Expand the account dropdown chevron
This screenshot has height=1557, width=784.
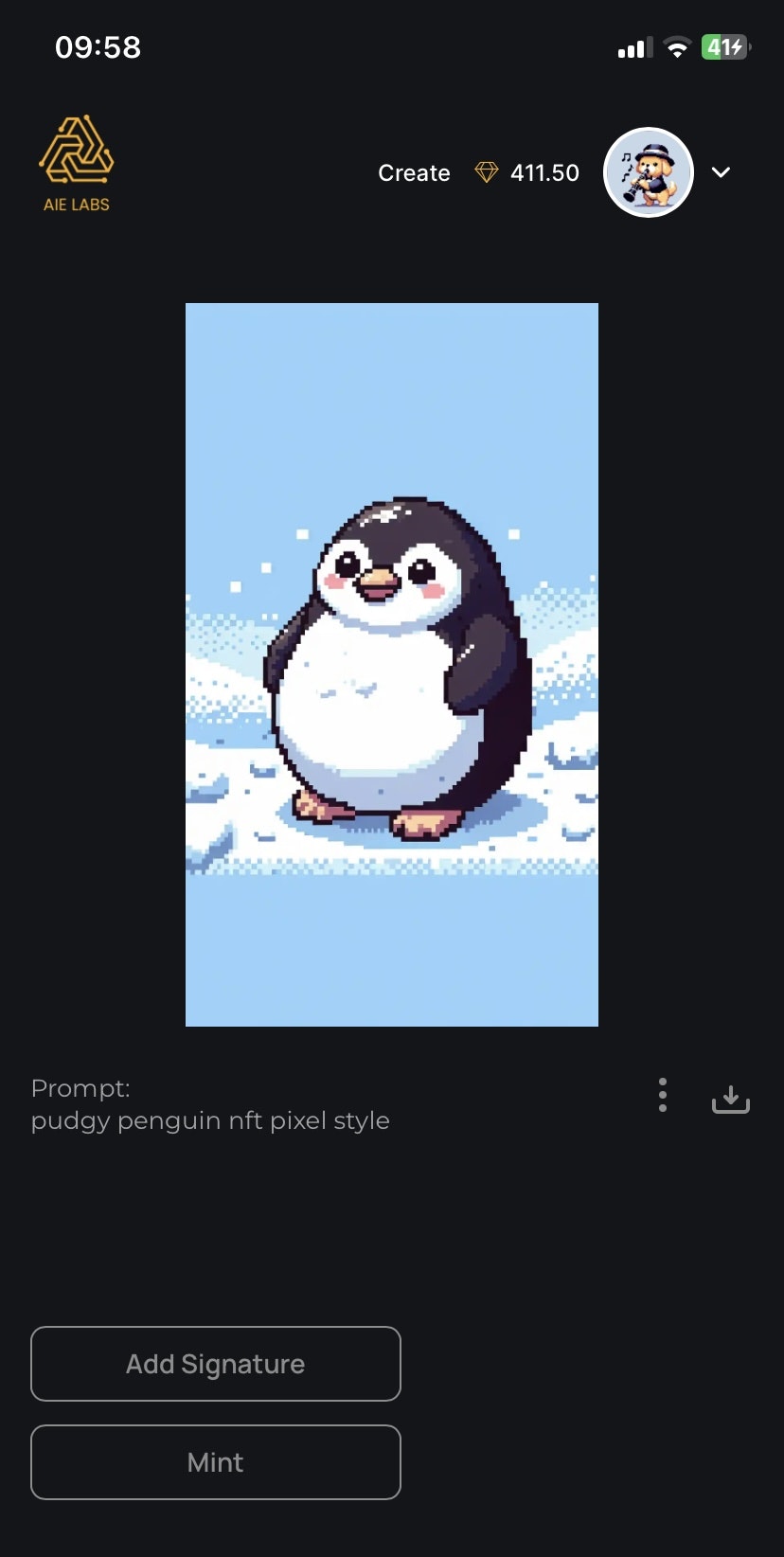tap(722, 172)
